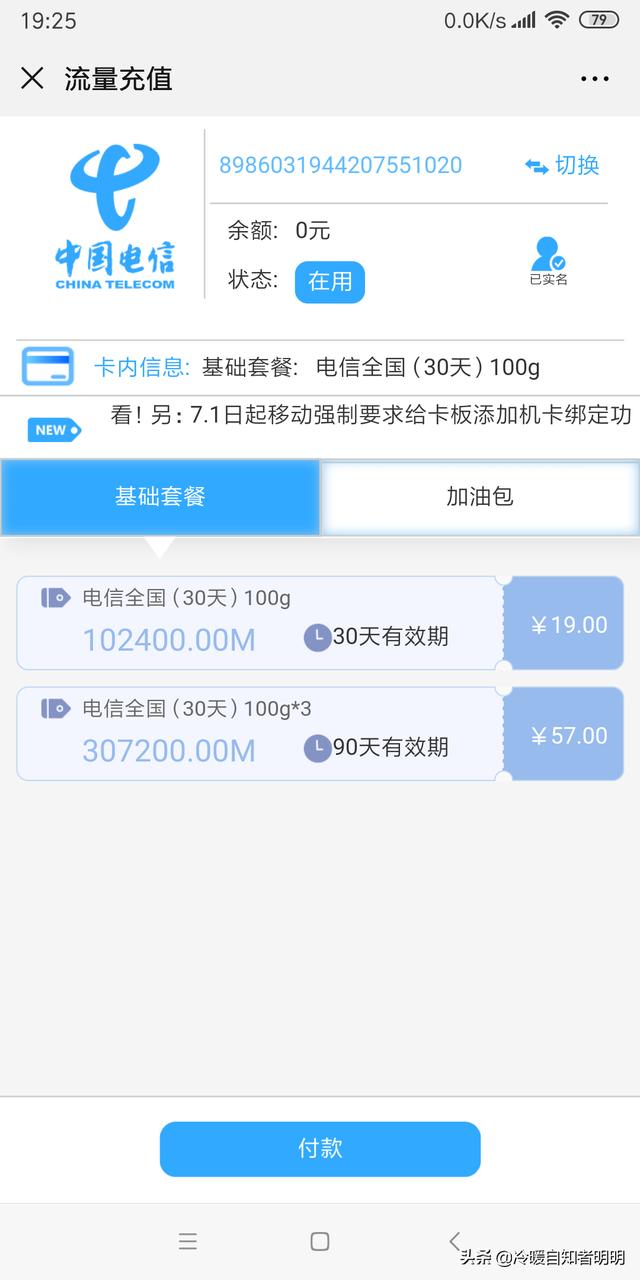The width and height of the screenshot is (640, 1280).
Task: Go back with system navigation arrow
Action: click(x=454, y=1241)
